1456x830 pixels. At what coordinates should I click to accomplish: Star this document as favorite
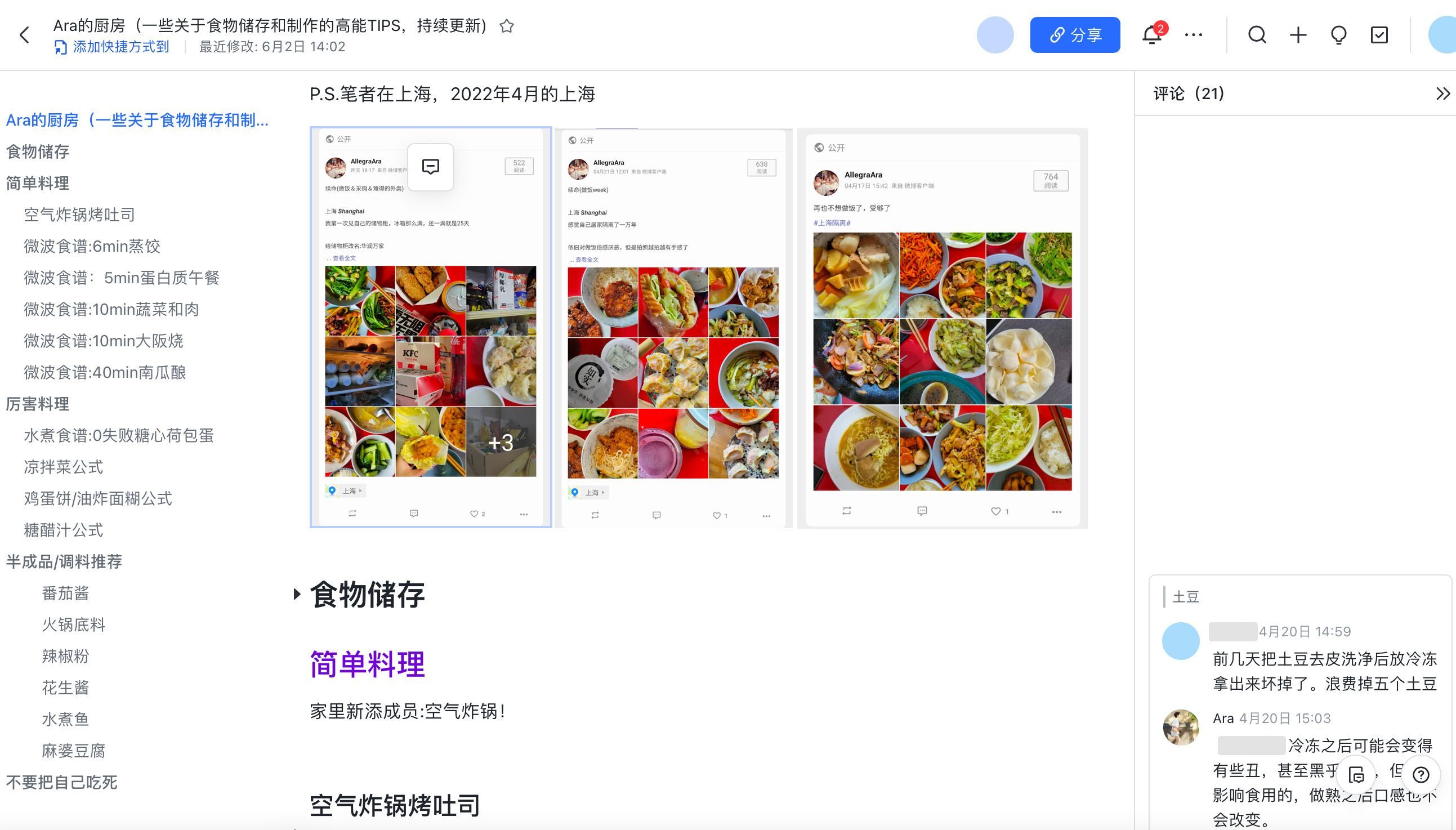point(506,26)
